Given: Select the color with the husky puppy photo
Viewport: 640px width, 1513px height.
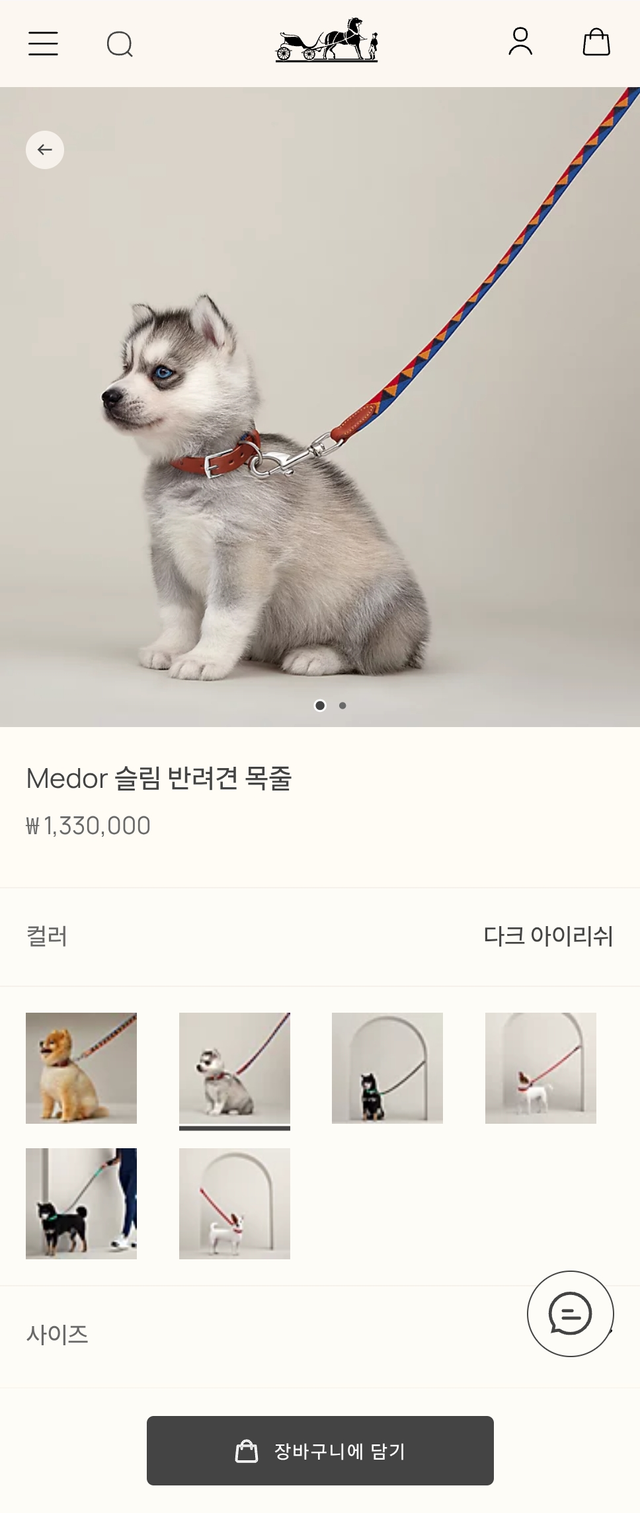Looking at the screenshot, I should coord(234,1068).
